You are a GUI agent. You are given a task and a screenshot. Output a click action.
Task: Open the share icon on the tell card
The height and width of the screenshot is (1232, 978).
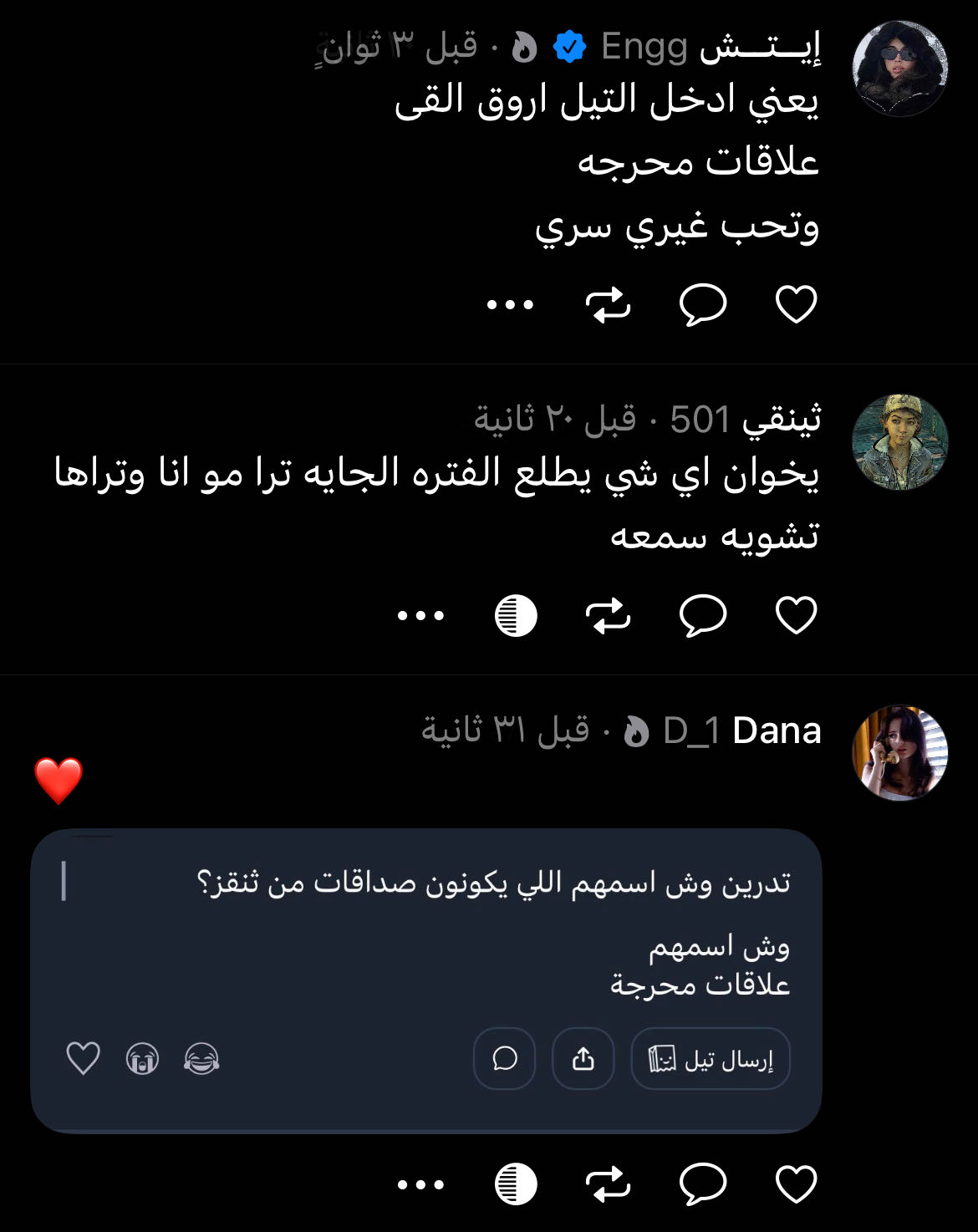click(583, 1059)
